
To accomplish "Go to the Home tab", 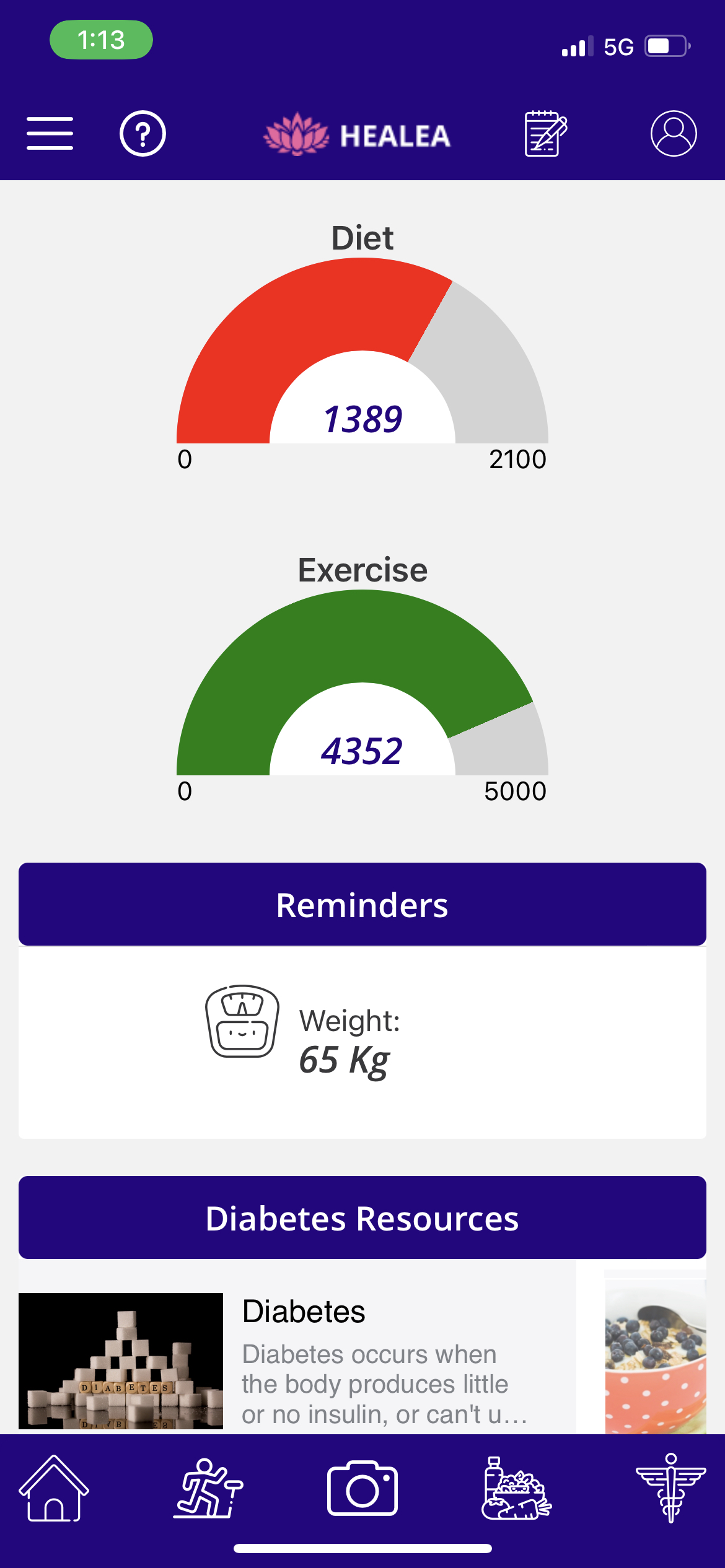I will [54, 1488].
